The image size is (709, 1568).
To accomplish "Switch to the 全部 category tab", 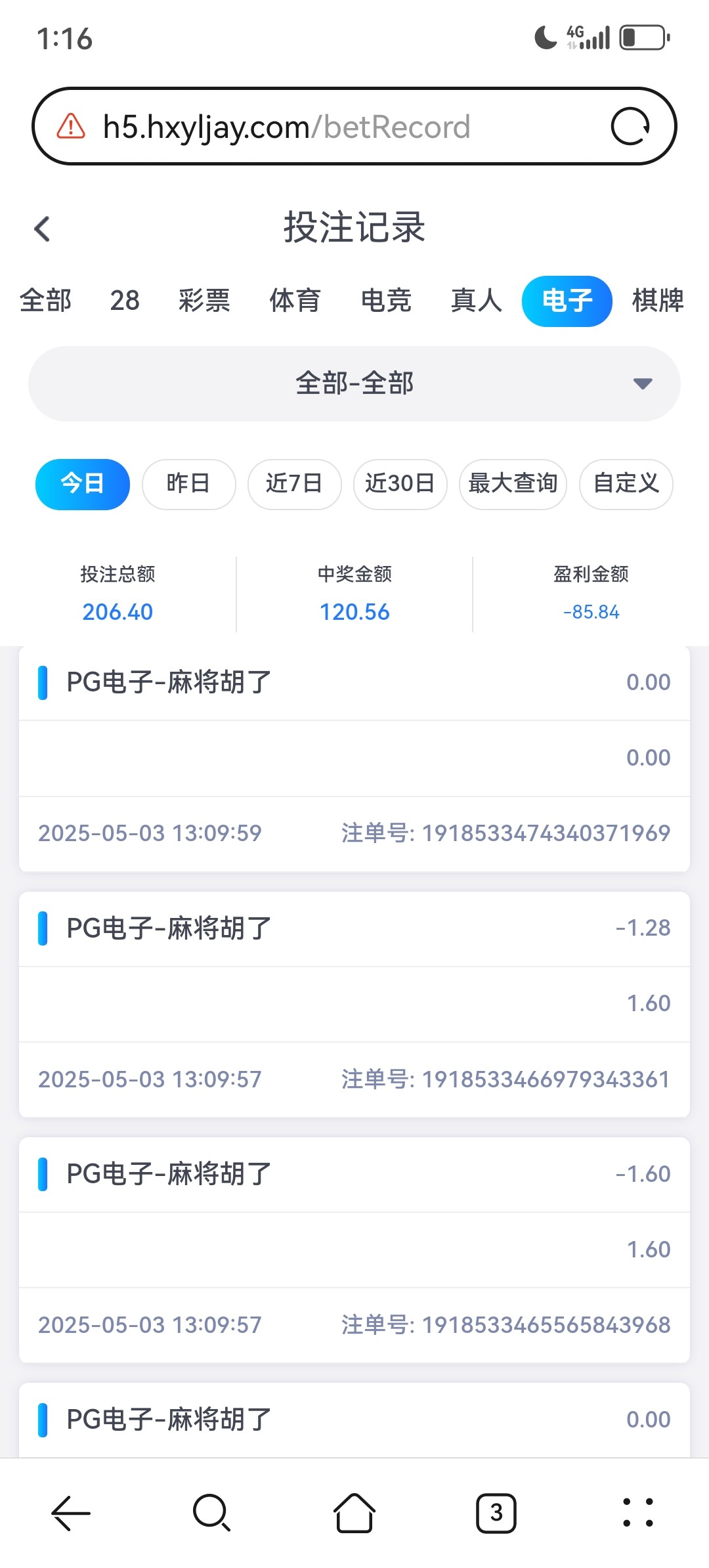I will click(46, 301).
